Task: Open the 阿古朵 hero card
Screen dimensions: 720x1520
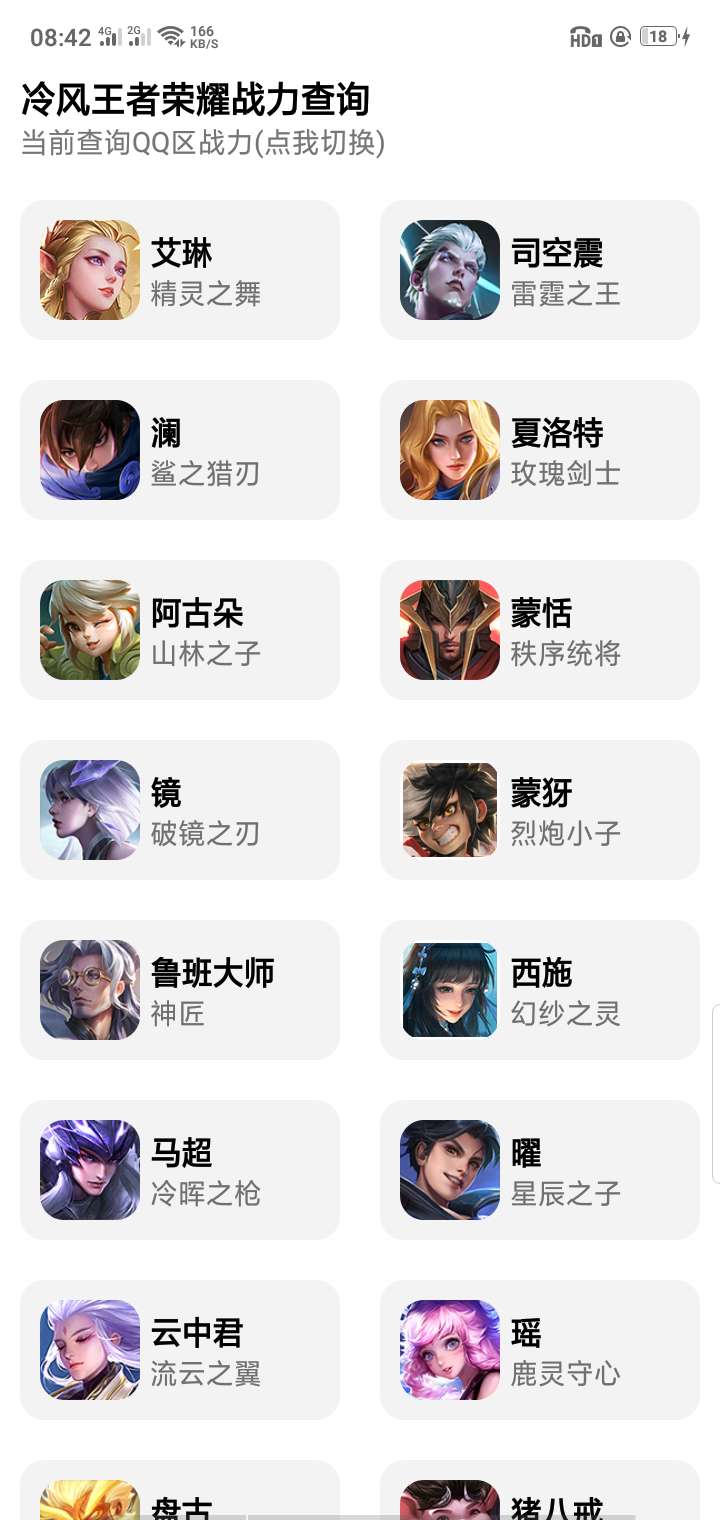Action: point(180,630)
